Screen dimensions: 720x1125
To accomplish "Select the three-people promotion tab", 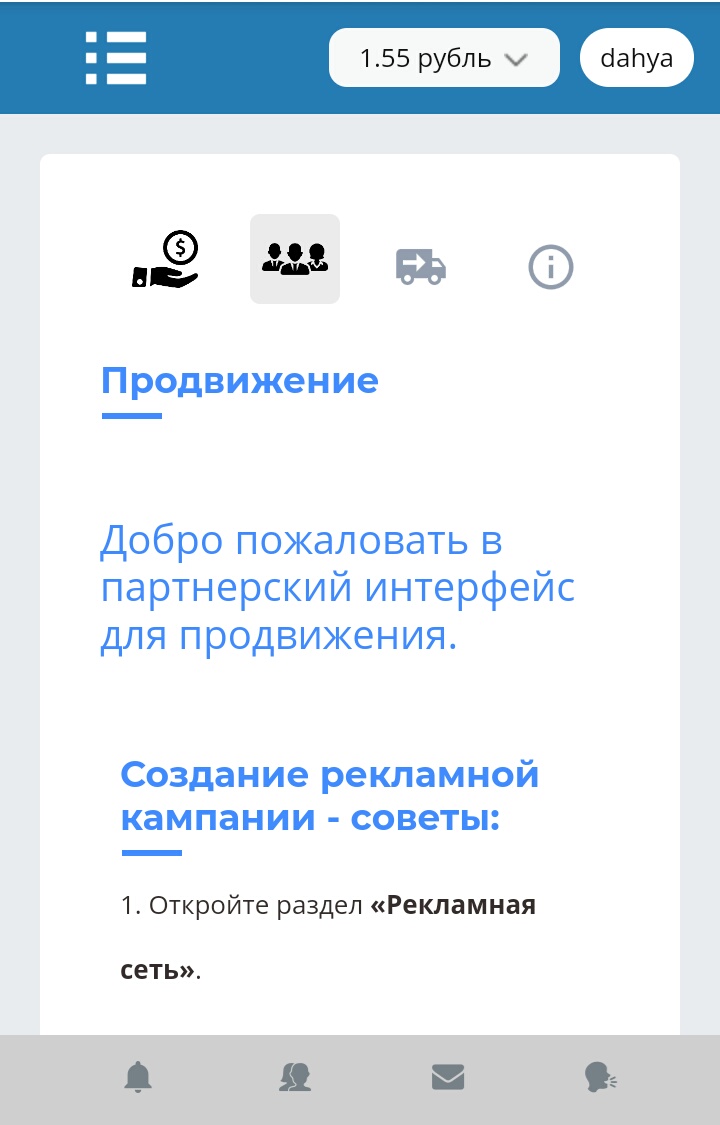I will click(295, 259).
